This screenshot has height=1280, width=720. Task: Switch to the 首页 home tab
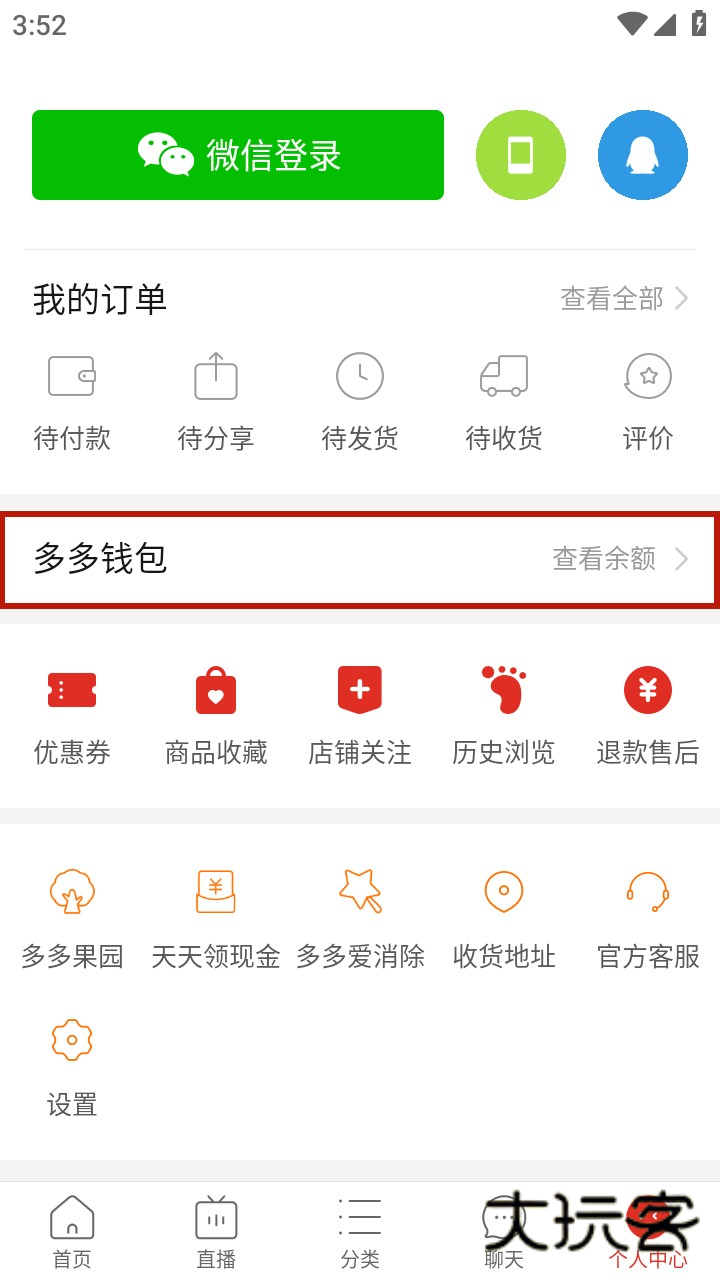[72, 1231]
